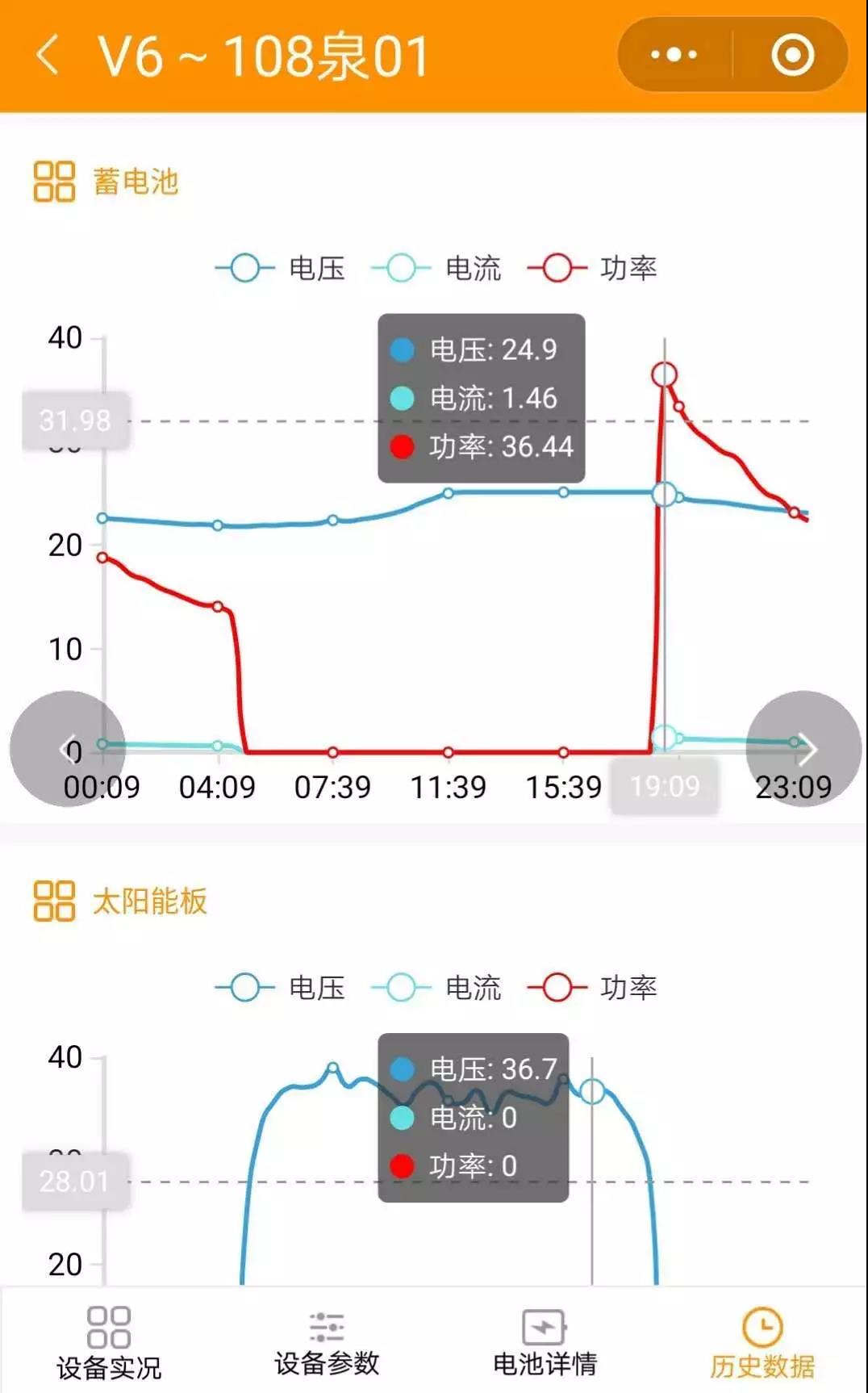Toggle 电压 series in 太阳能板 chart legend
Screen dimensions: 868x1393
[x=281, y=987]
